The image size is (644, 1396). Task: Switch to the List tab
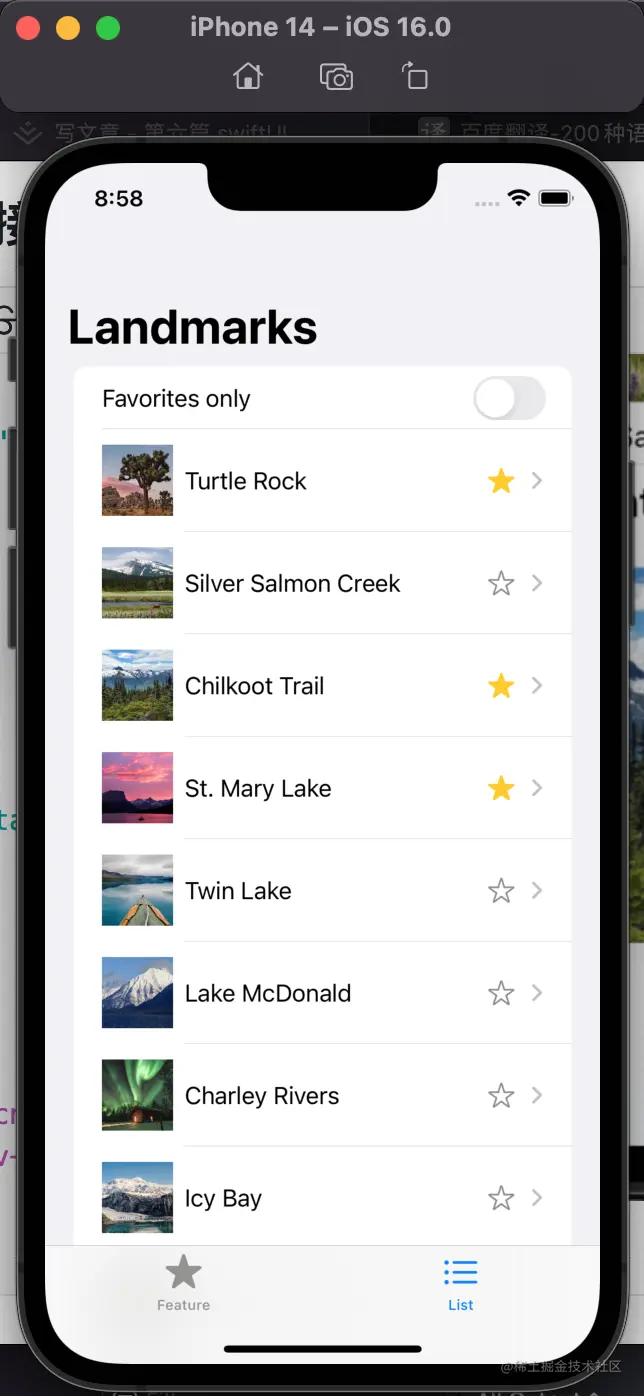pyautogui.click(x=461, y=1283)
